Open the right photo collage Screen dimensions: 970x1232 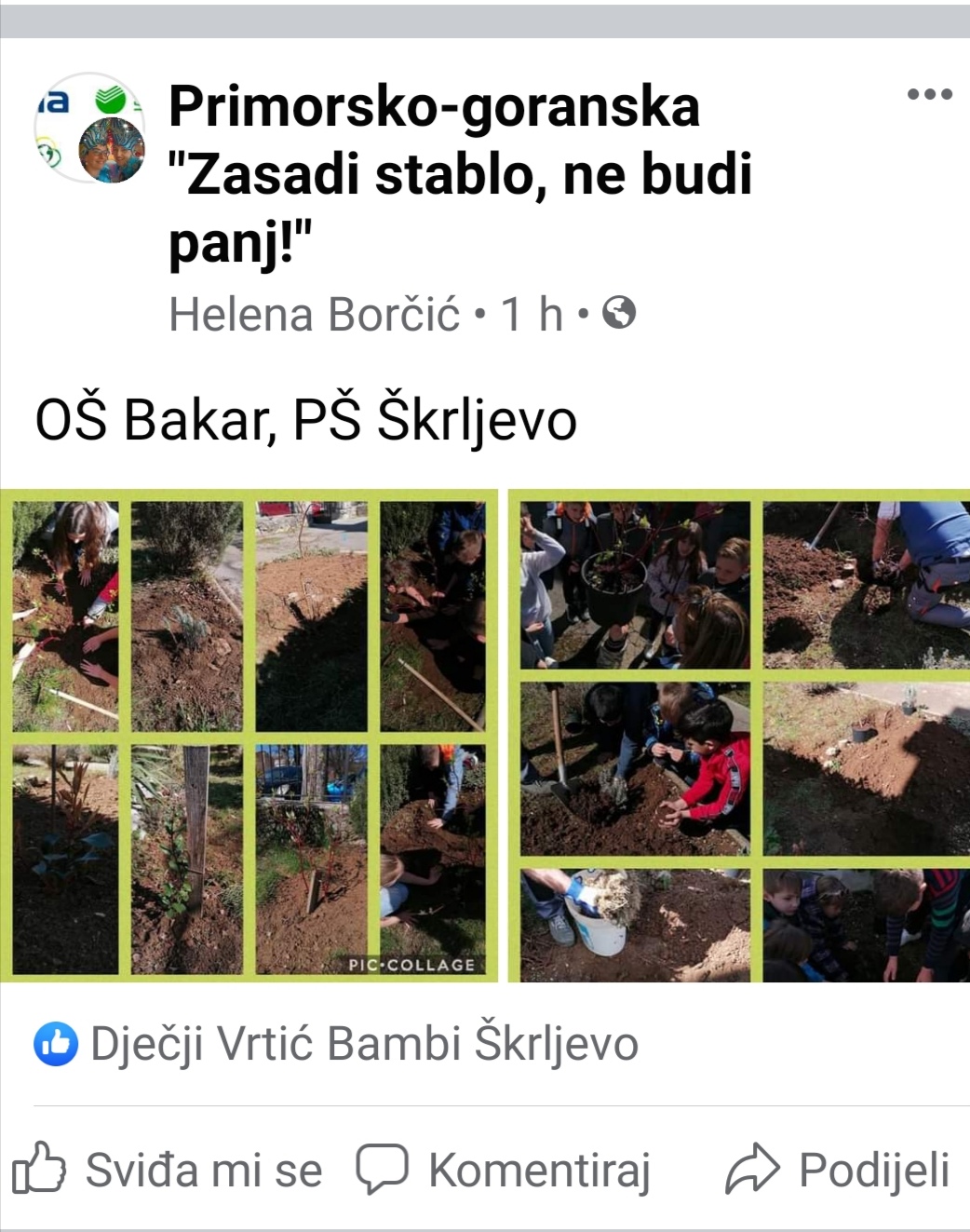pyautogui.click(x=741, y=736)
